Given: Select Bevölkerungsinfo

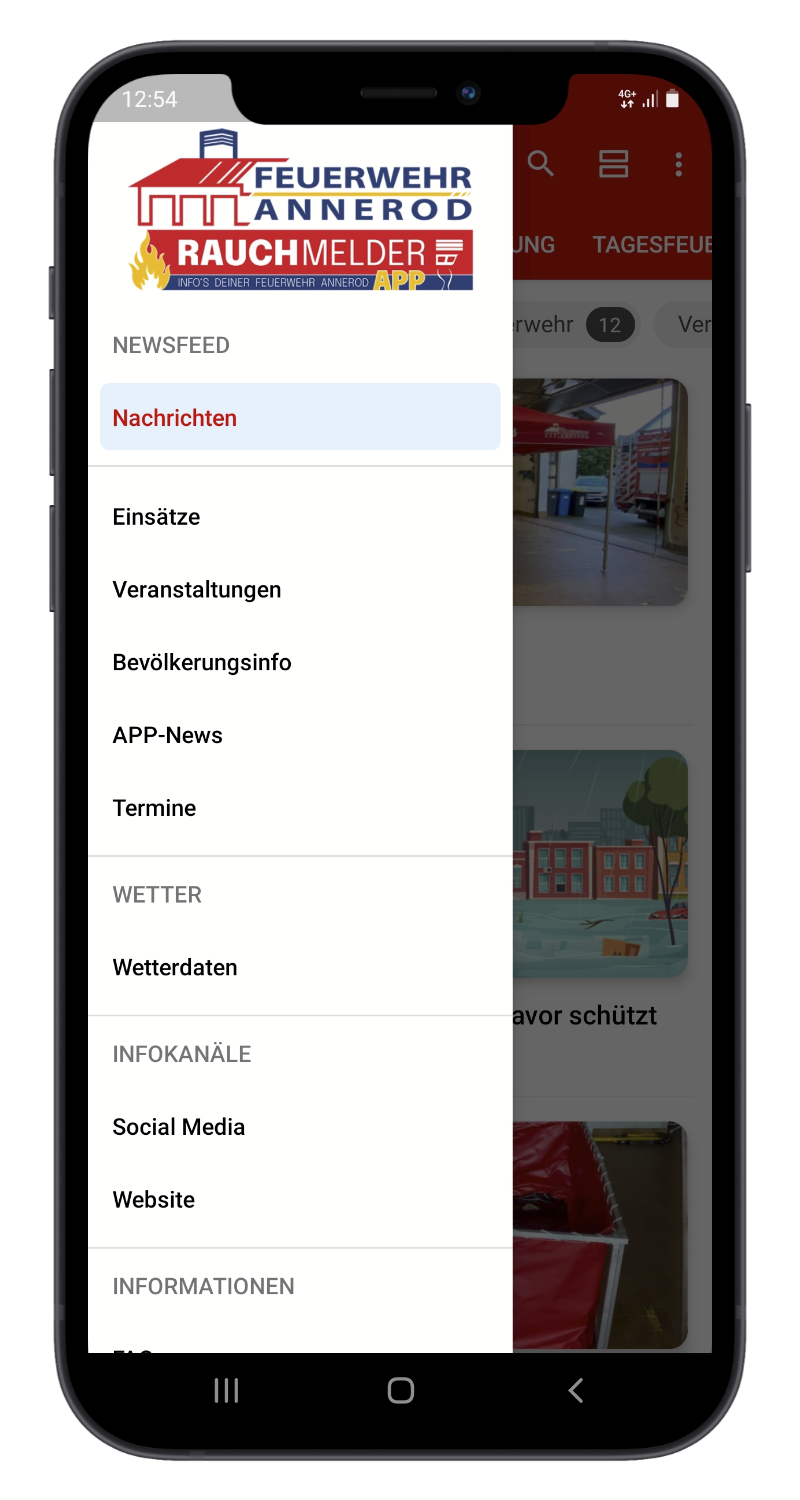Looking at the screenshot, I should [x=300, y=663].
